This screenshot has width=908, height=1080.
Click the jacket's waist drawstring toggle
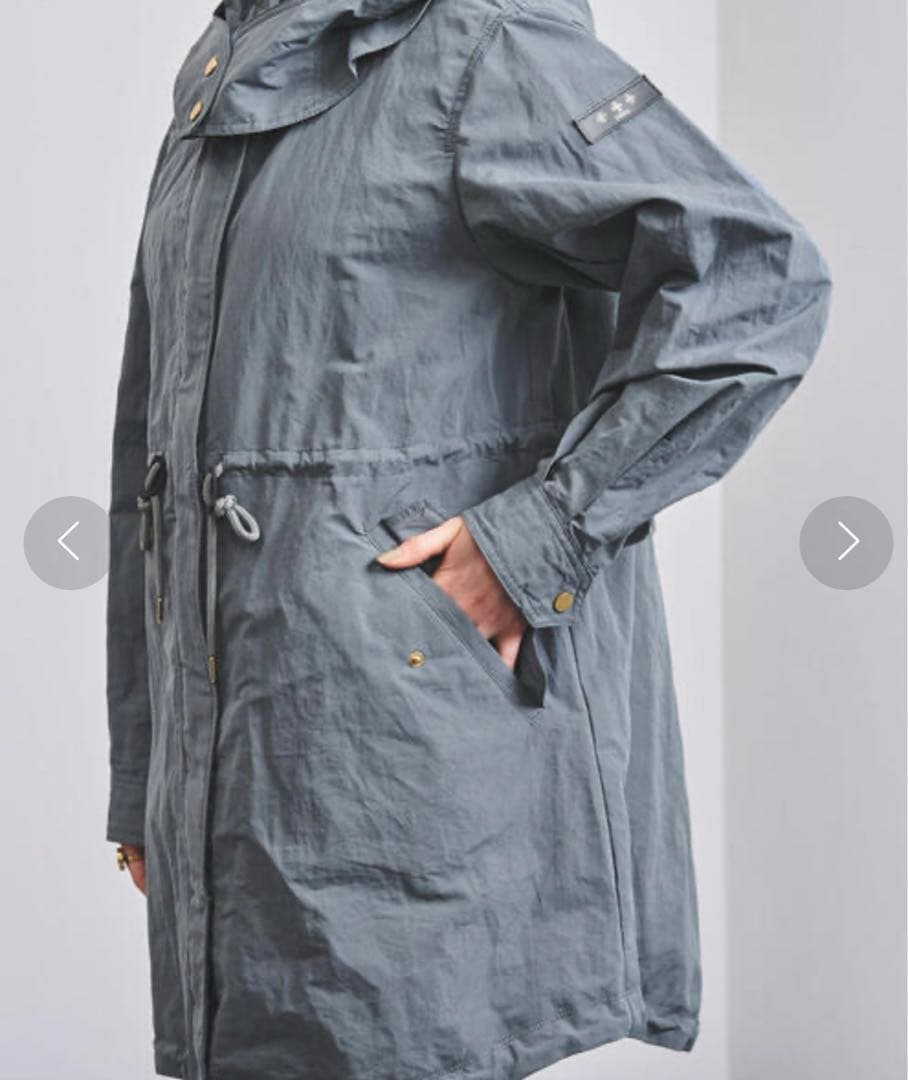230,510
